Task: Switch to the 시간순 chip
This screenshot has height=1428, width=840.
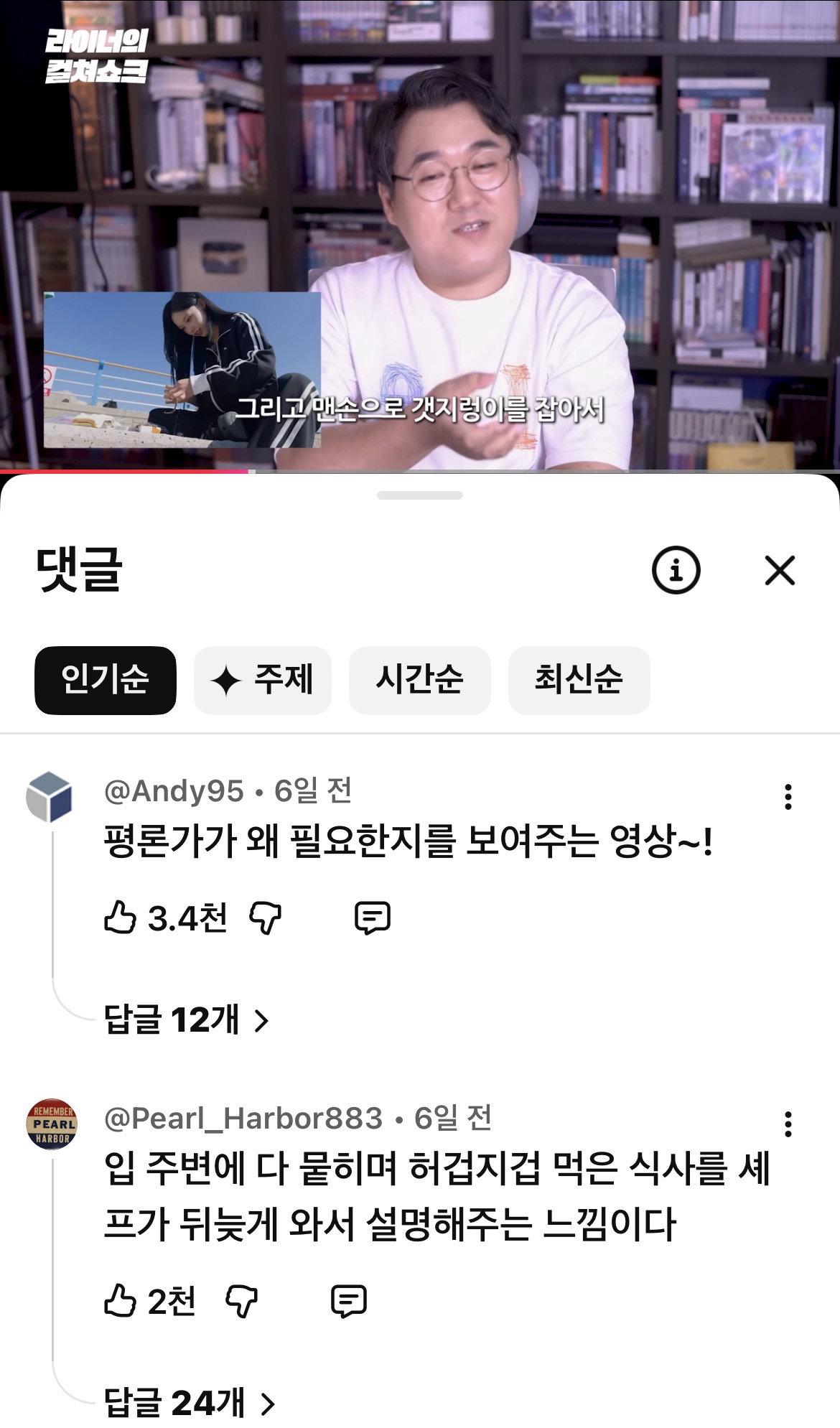Action: click(x=420, y=680)
